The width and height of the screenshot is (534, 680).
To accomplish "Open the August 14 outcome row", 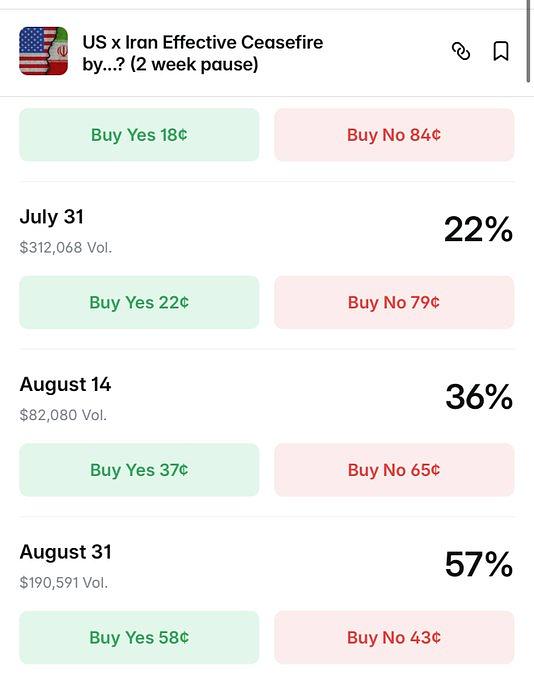I will [x=267, y=399].
